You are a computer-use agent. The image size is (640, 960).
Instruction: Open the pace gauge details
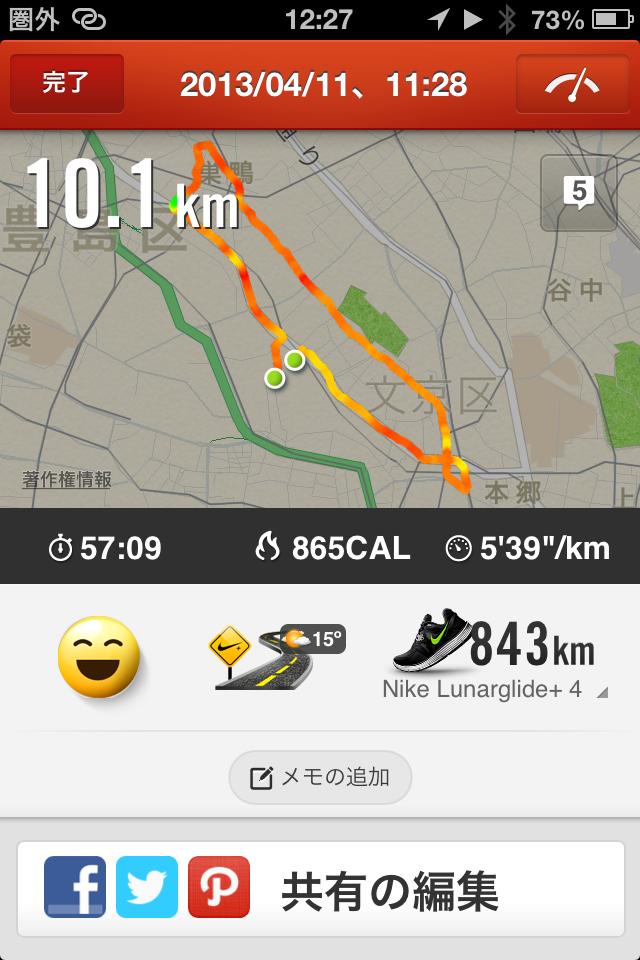[x=572, y=84]
